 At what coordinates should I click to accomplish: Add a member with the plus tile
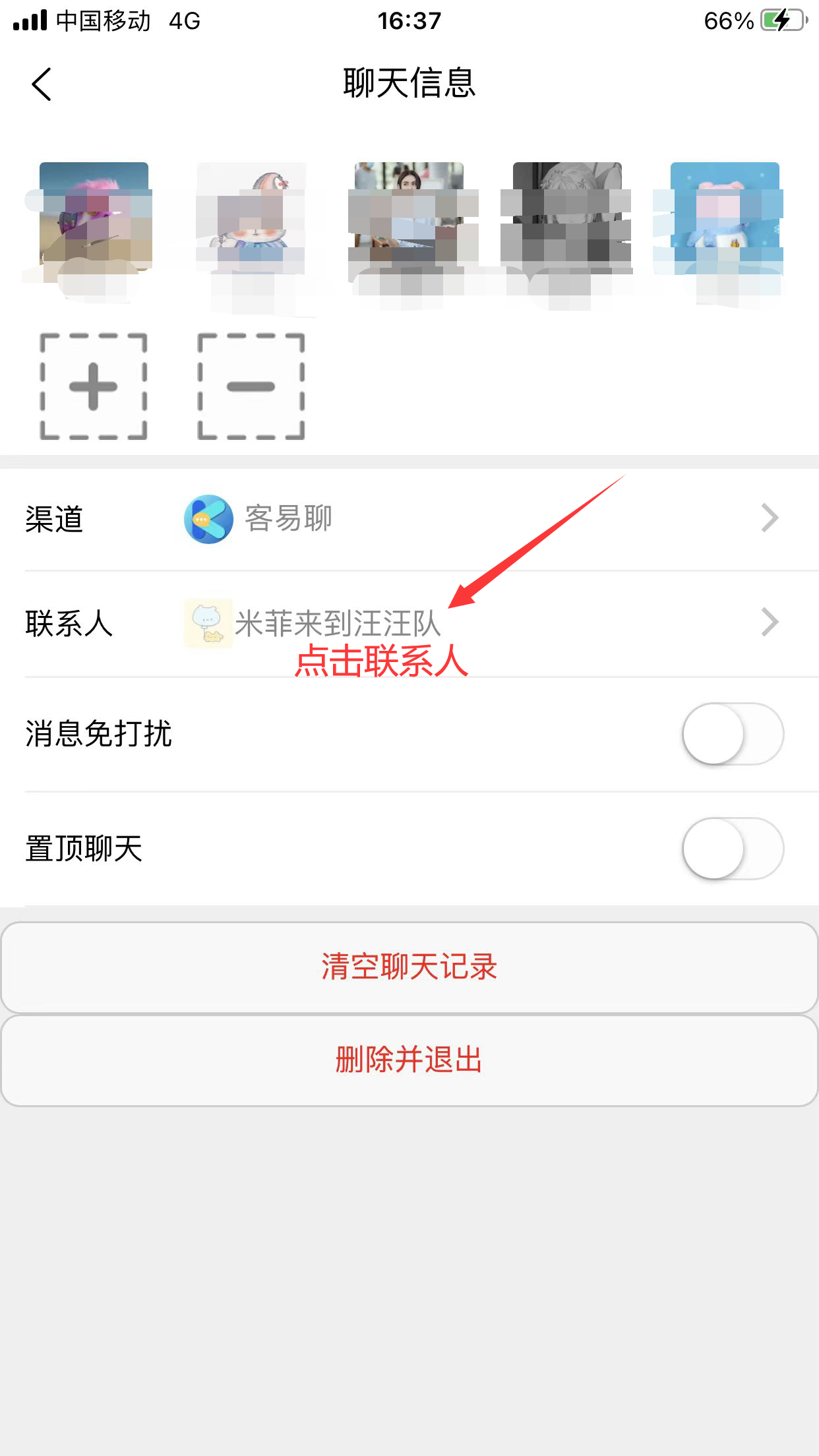coord(93,386)
